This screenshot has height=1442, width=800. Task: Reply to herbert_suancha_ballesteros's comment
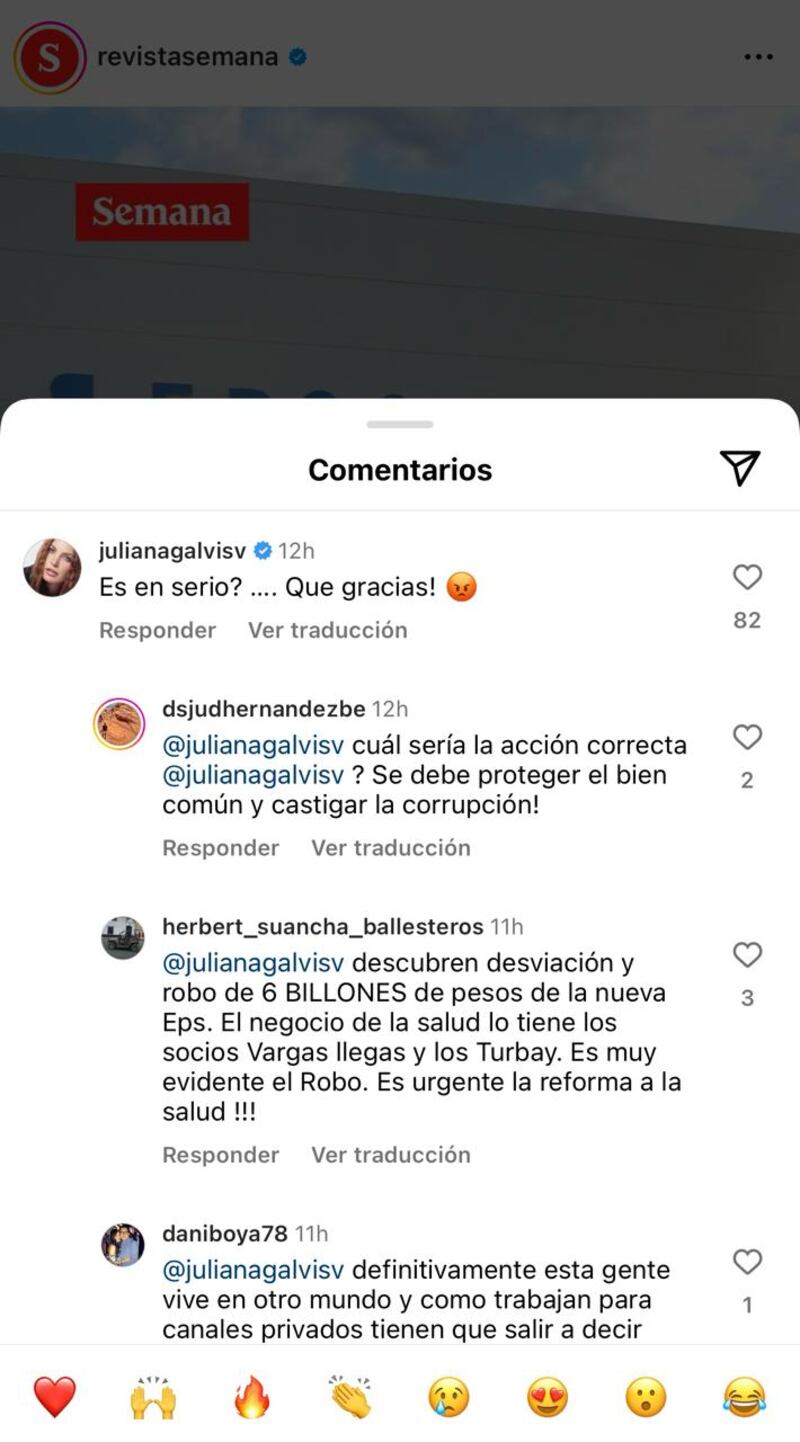point(220,1155)
